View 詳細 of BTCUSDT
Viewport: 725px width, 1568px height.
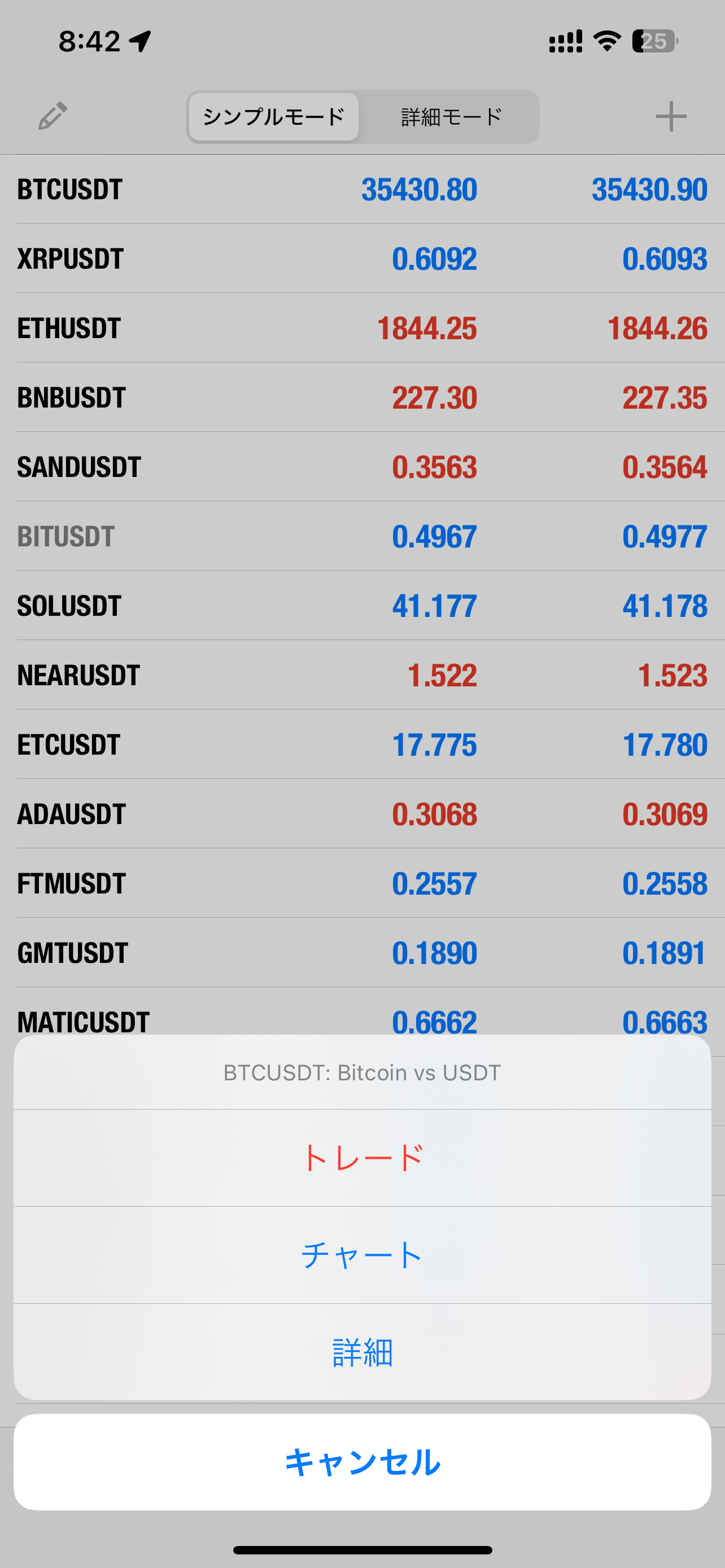pos(362,1352)
